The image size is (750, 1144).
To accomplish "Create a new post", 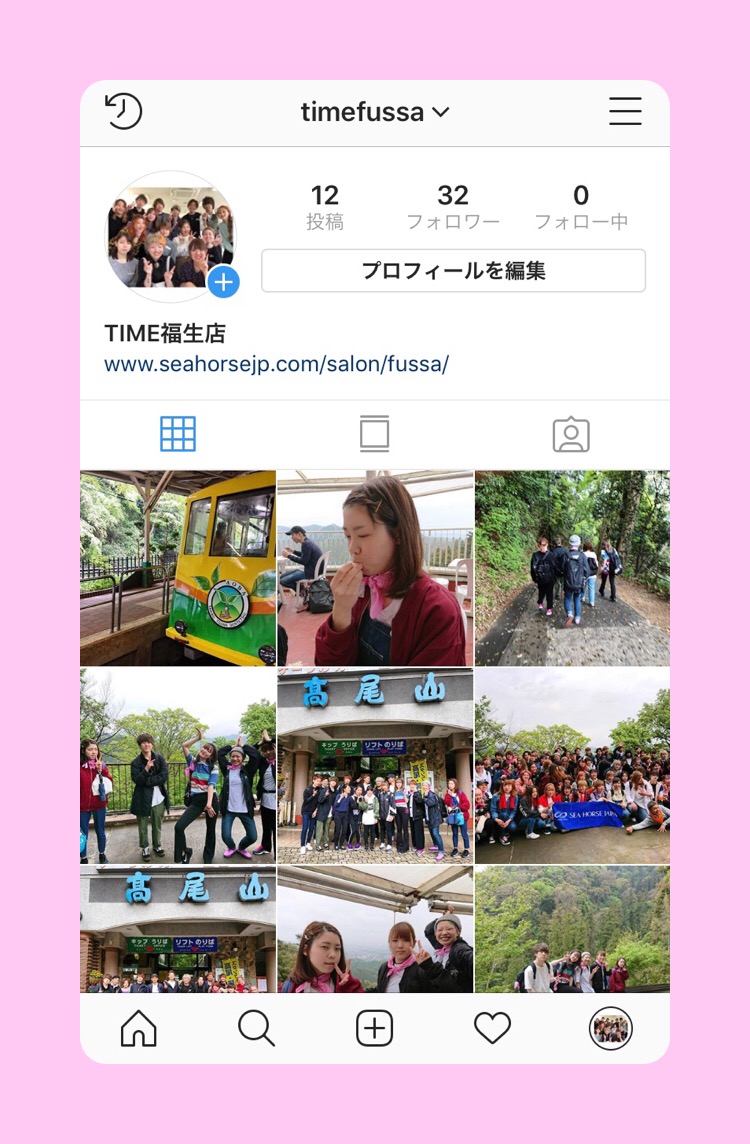I will 375,1028.
